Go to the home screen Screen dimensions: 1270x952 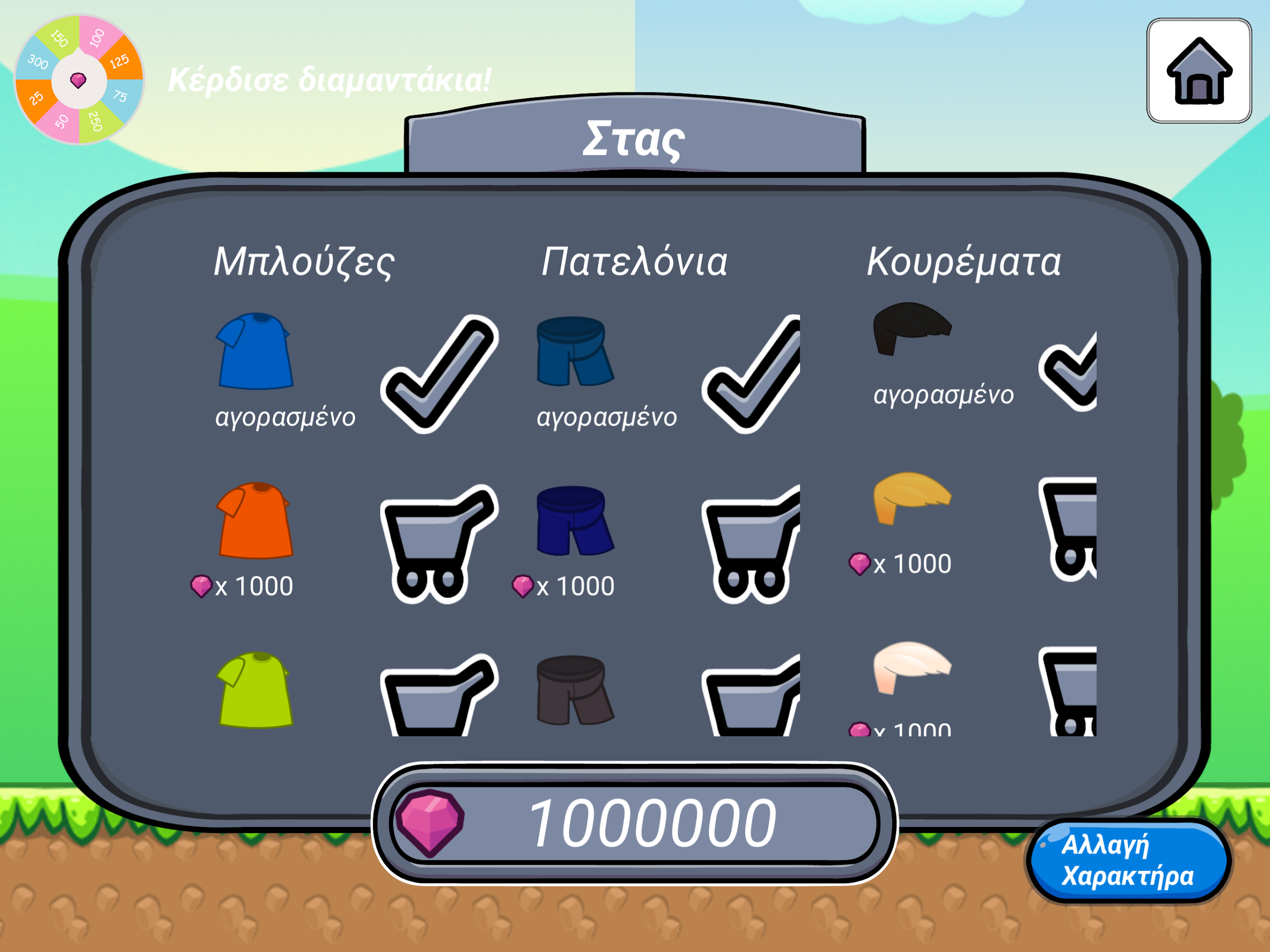(1199, 70)
